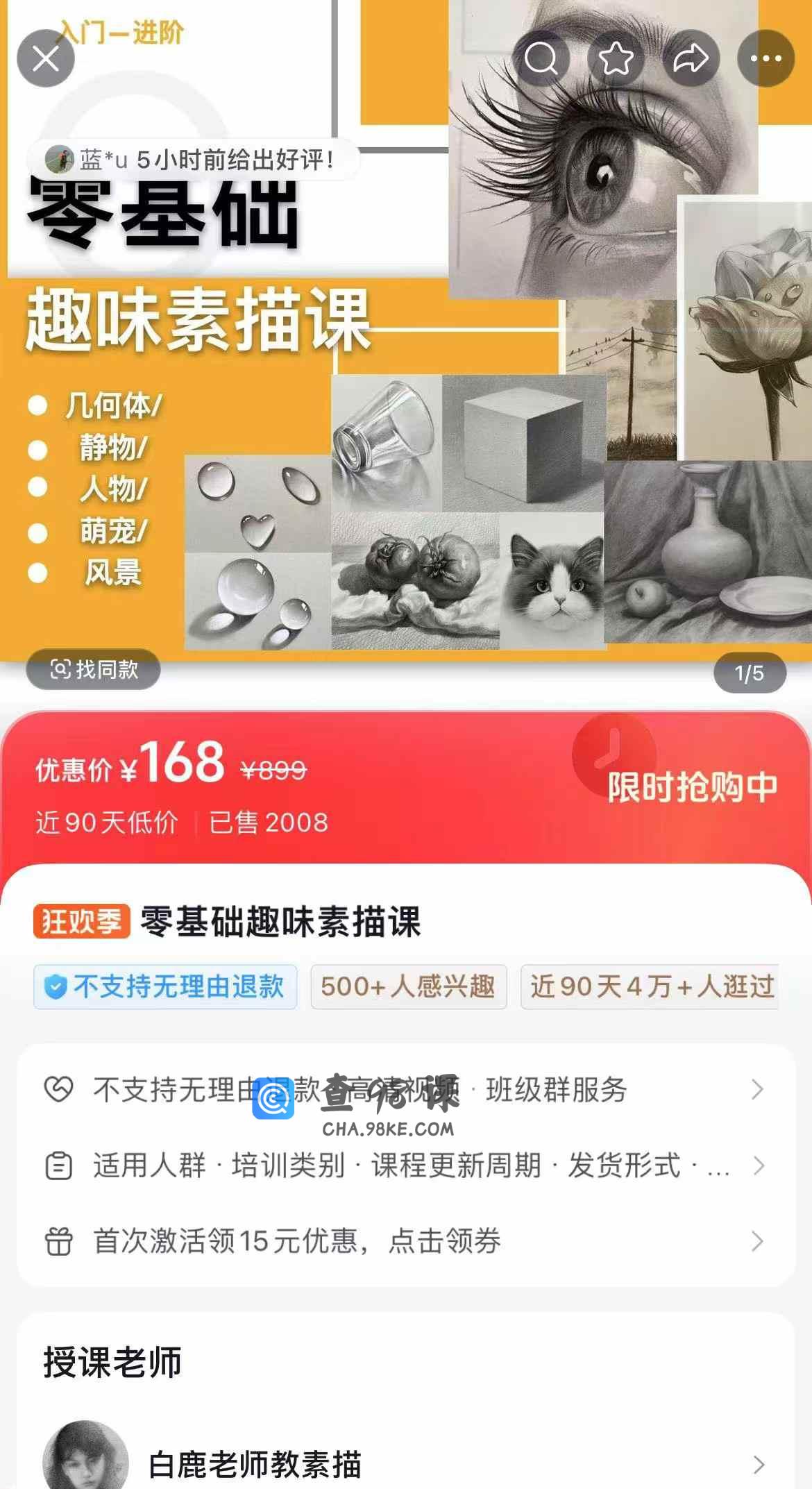Viewport: 812px width, 1489px height.
Task: Open the three-dot overflow menu
Action: 766,58
